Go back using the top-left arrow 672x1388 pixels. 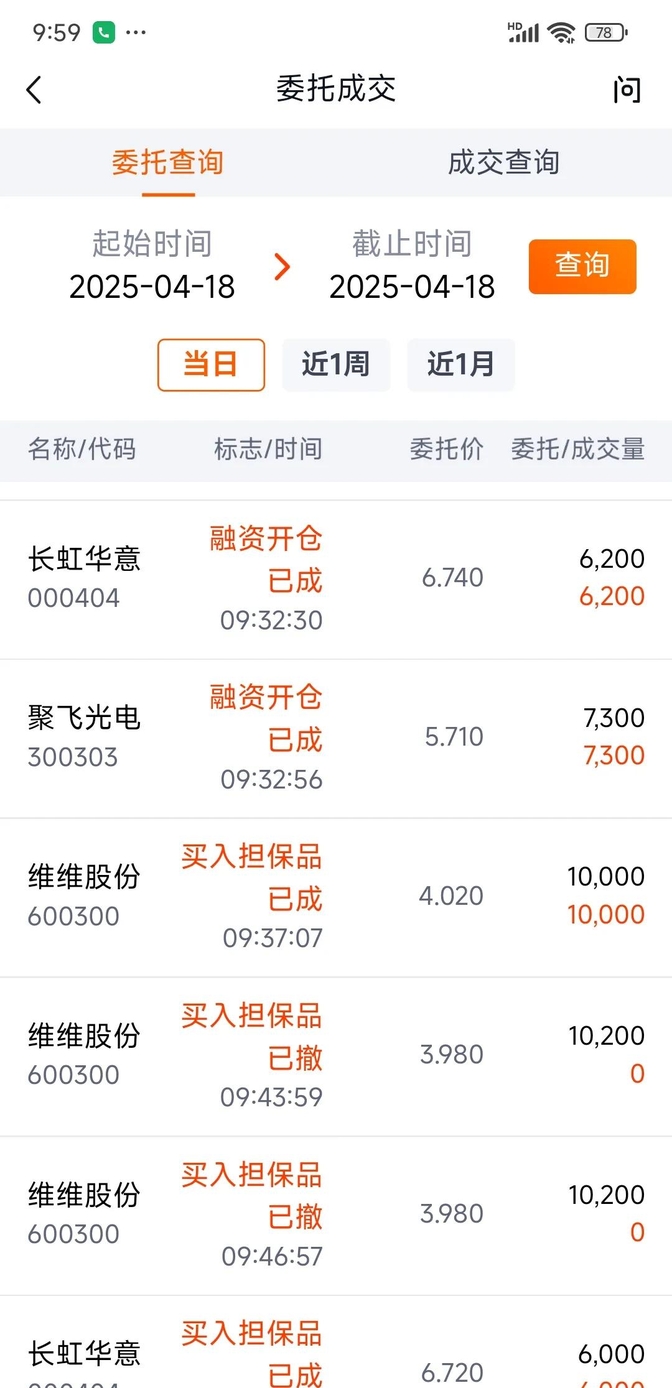pos(34,90)
